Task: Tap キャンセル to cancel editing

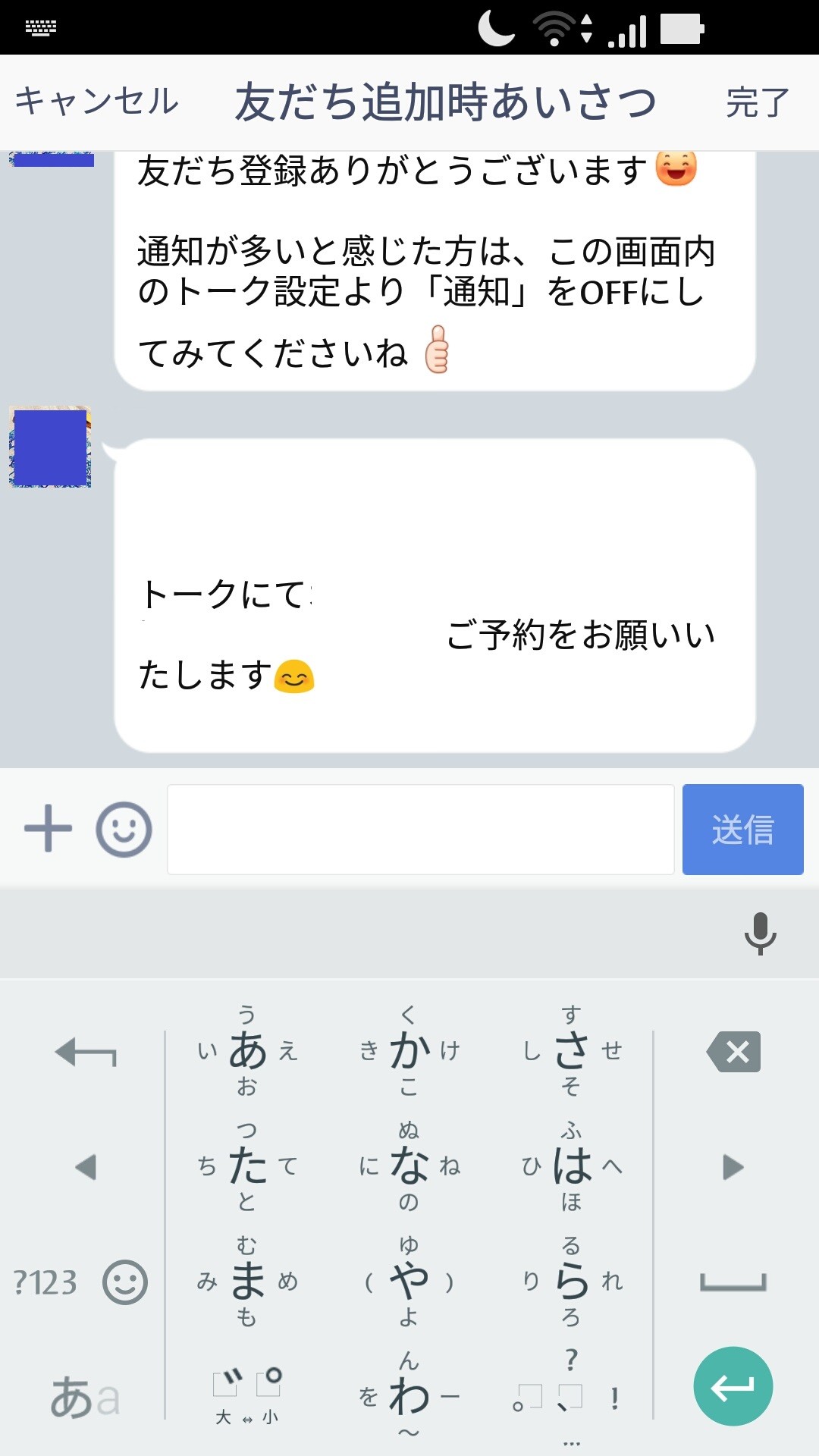Action: point(96,102)
